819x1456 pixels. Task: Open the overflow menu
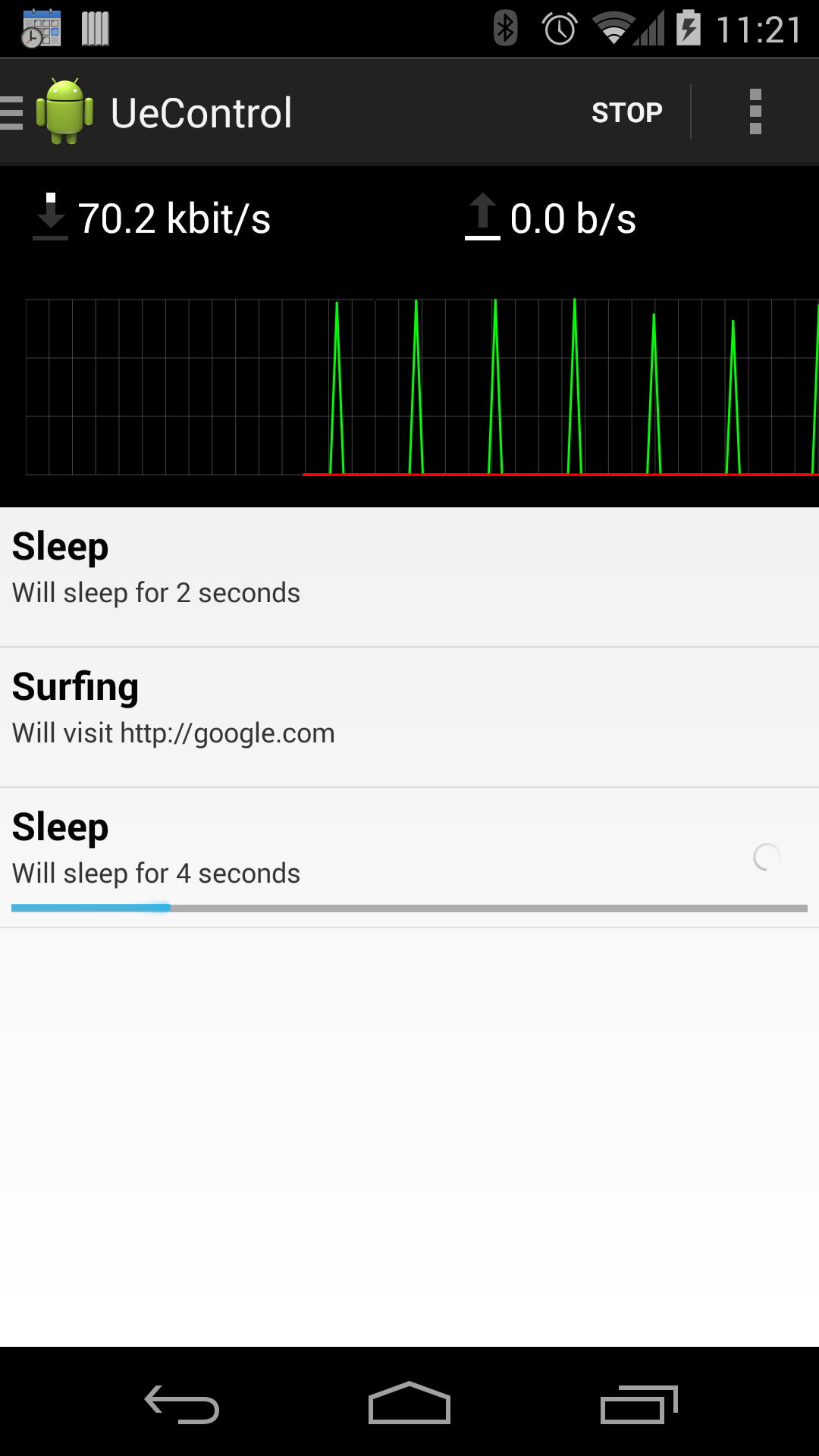coord(755,112)
